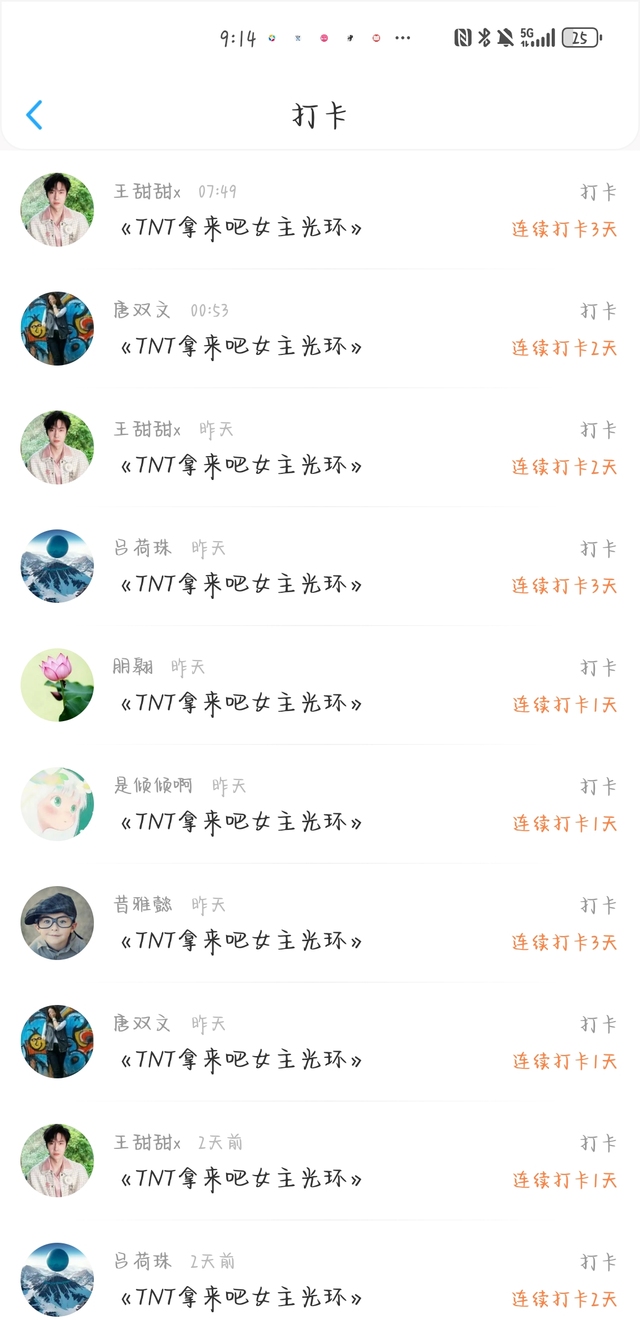Go back using the top-left arrow
This screenshot has width=640, height=1320.
(34, 115)
